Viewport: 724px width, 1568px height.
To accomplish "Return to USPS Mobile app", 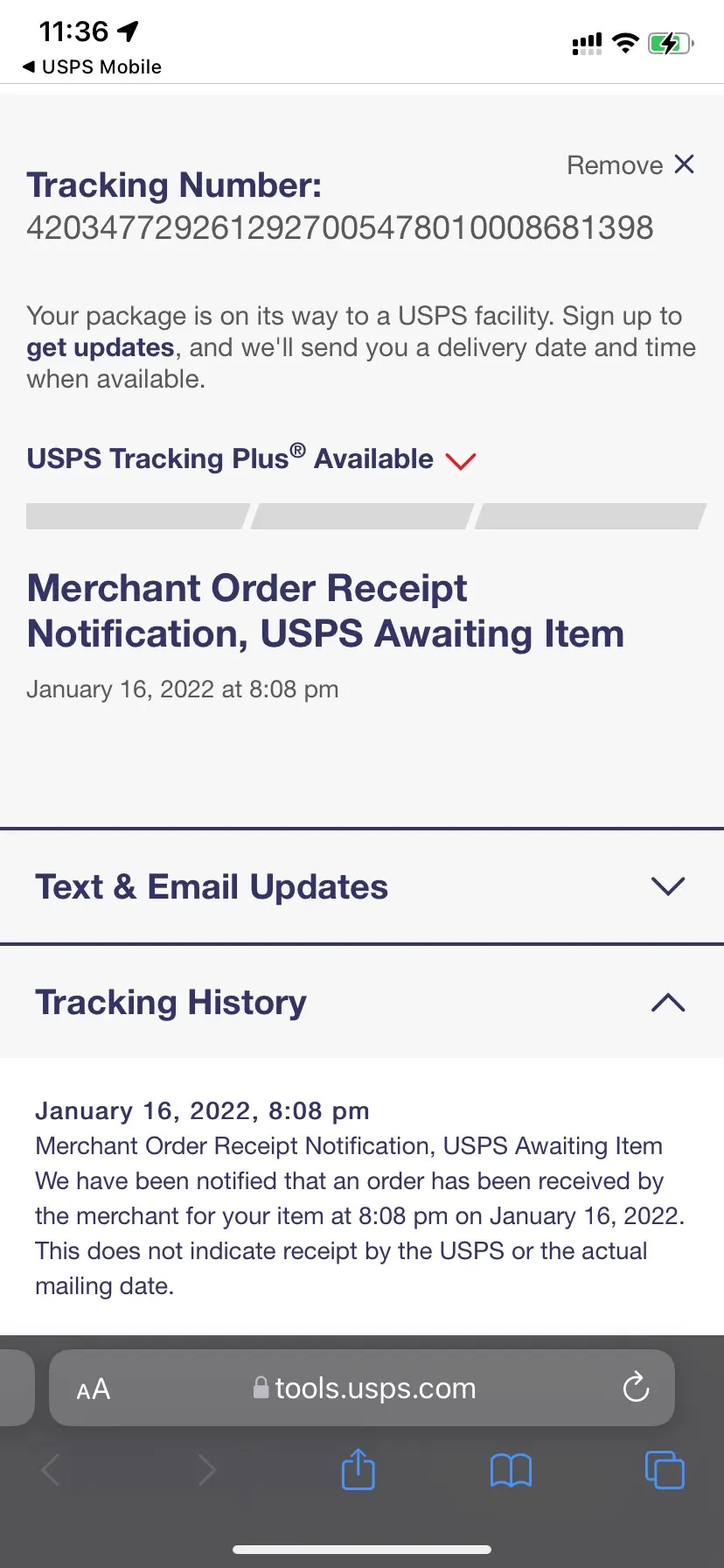I will click(x=92, y=66).
